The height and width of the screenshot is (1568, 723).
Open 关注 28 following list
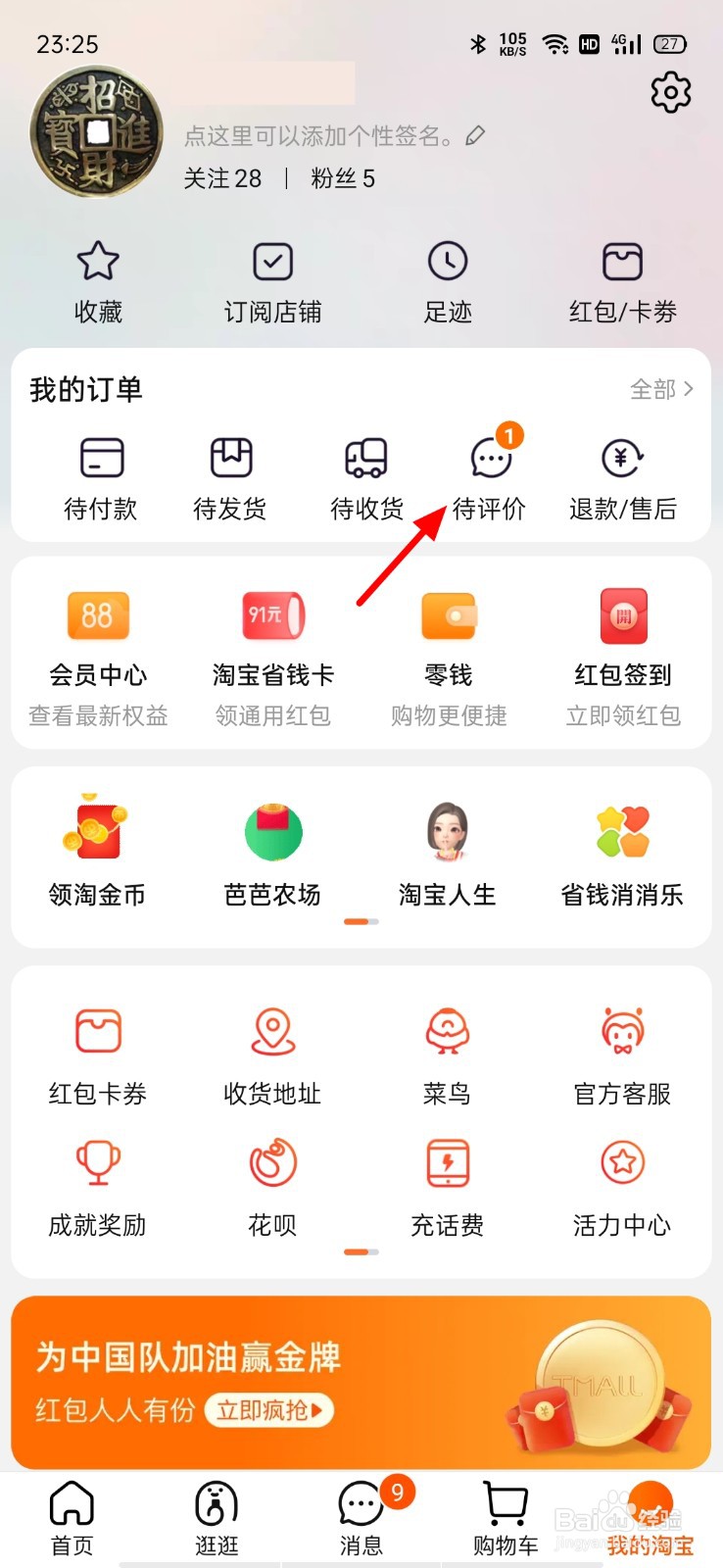coord(223,178)
